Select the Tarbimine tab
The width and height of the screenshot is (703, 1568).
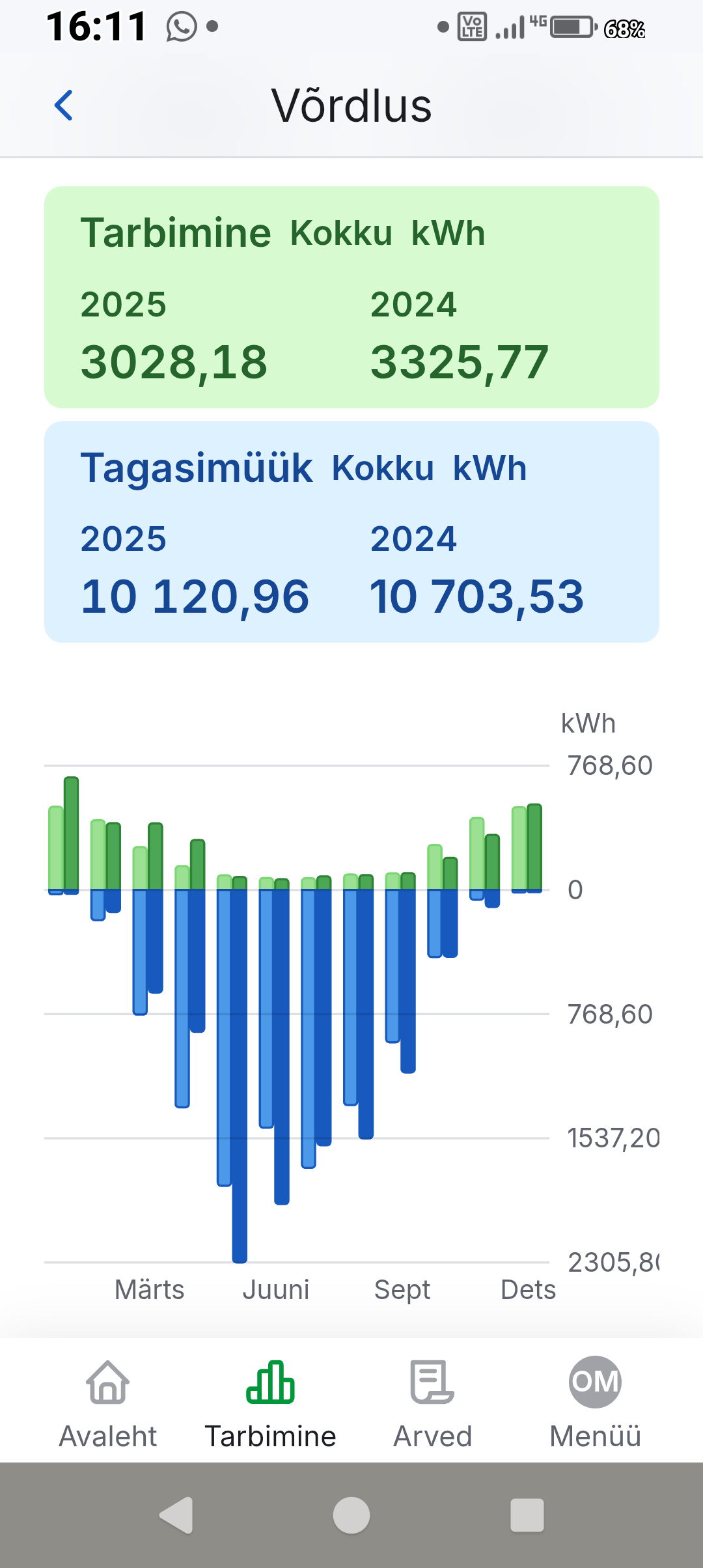coord(270,1401)
